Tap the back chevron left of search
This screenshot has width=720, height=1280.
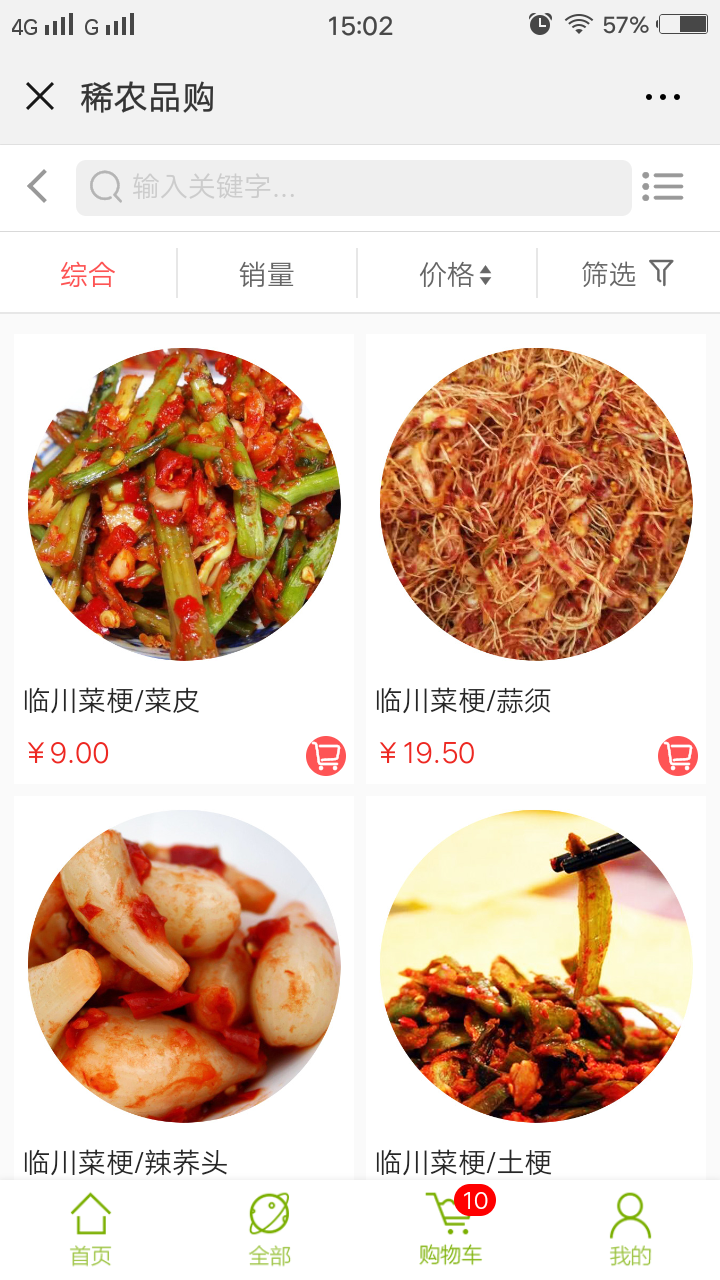[37, 186]
